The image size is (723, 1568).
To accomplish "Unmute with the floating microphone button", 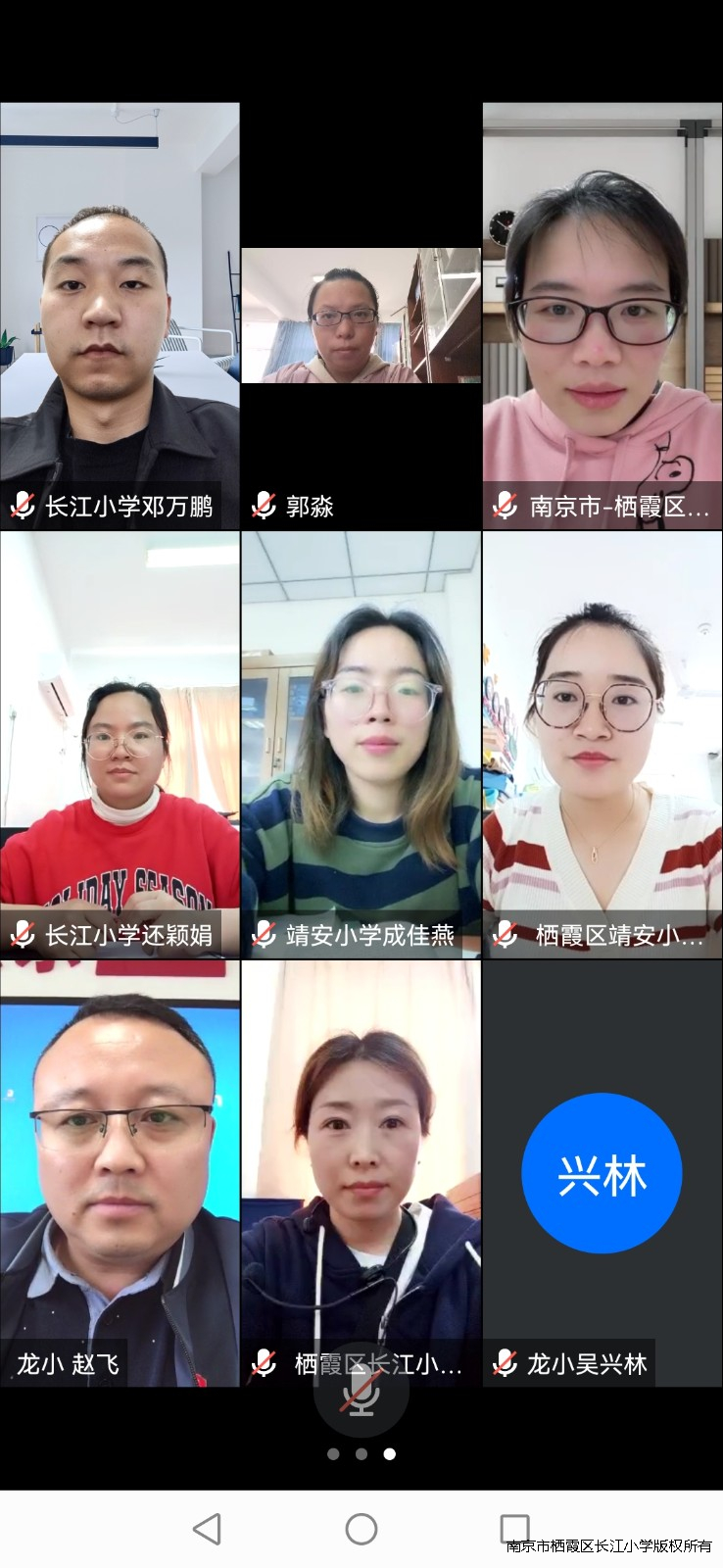I will [x=361, y=1392].
